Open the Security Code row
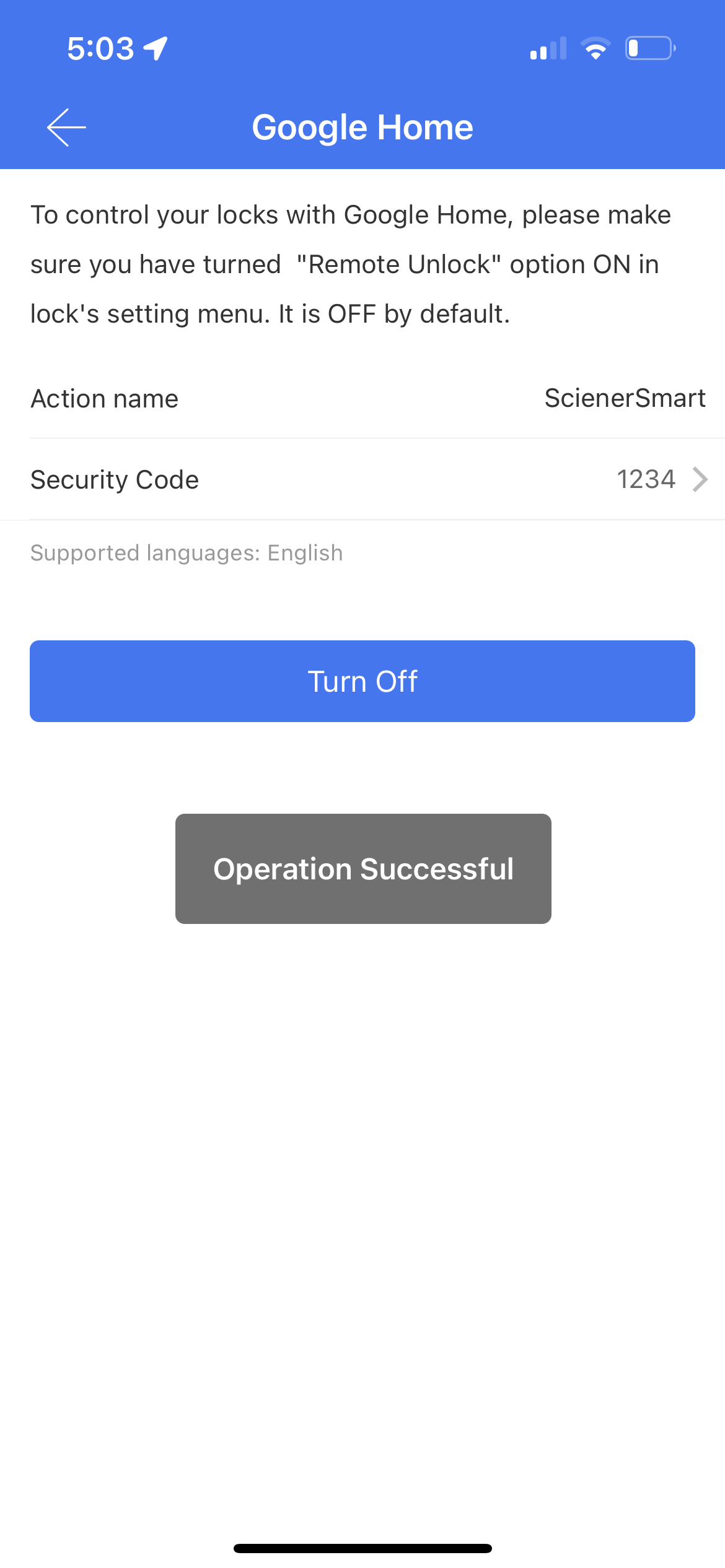Viewport: 725px width, 1568px height. coord(362,479)
